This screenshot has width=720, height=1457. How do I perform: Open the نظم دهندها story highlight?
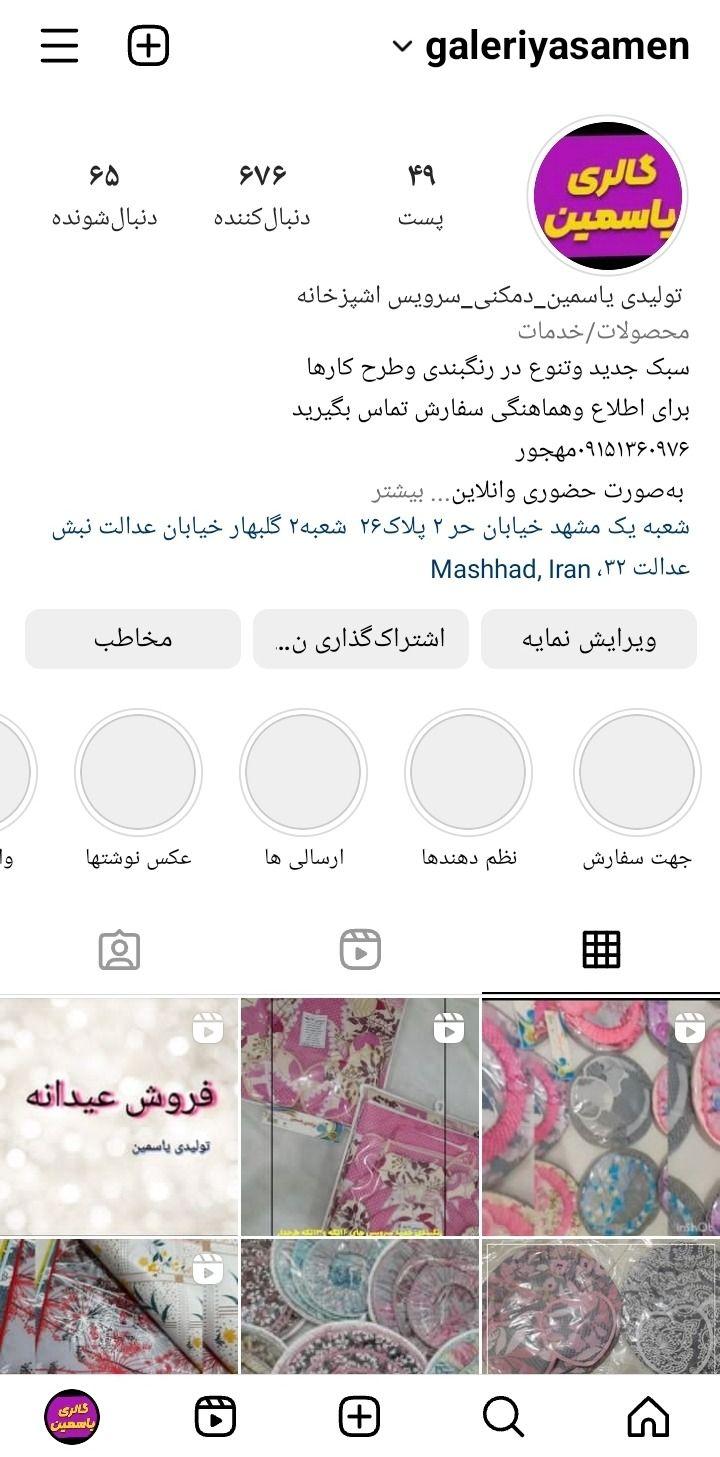(468, 773)
